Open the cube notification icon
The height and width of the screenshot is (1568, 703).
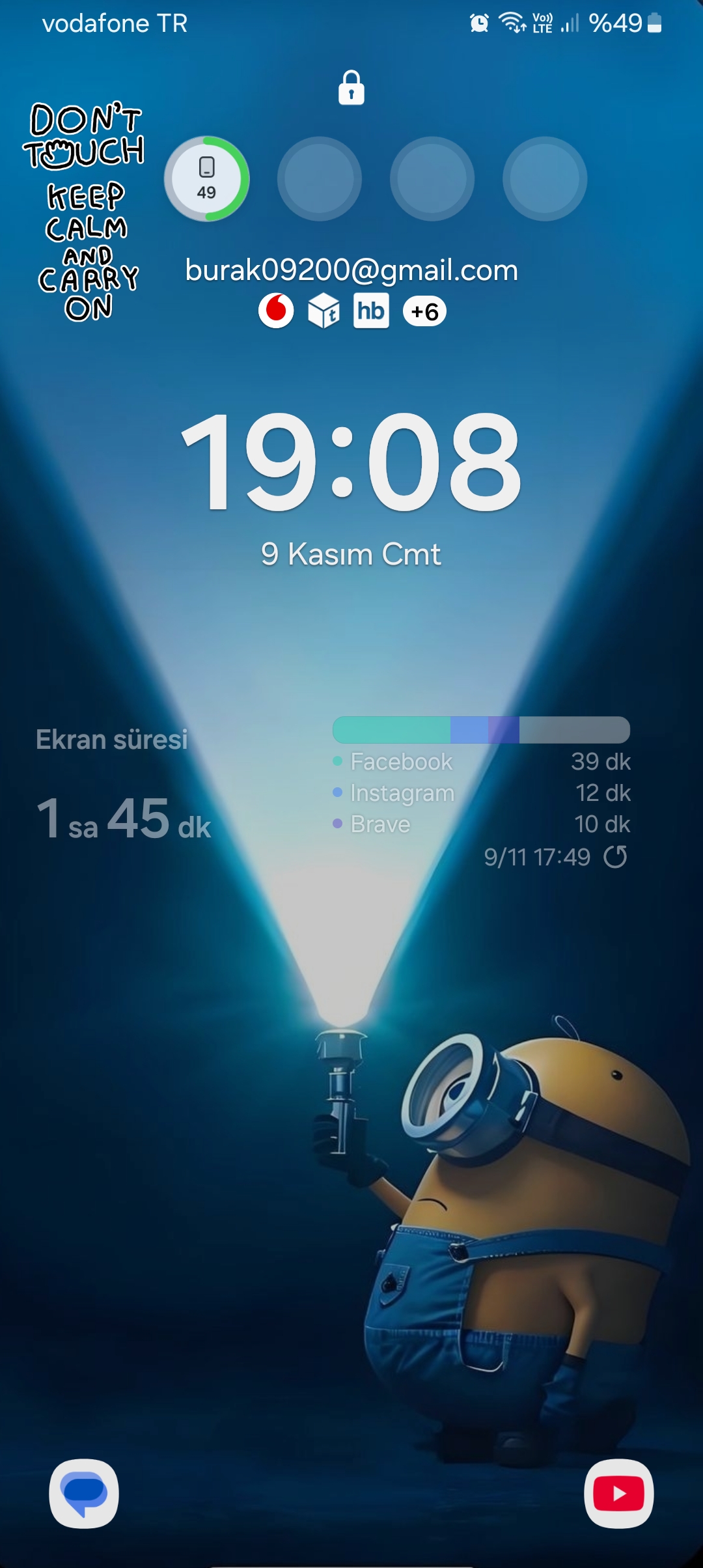(x=324, y=311)
